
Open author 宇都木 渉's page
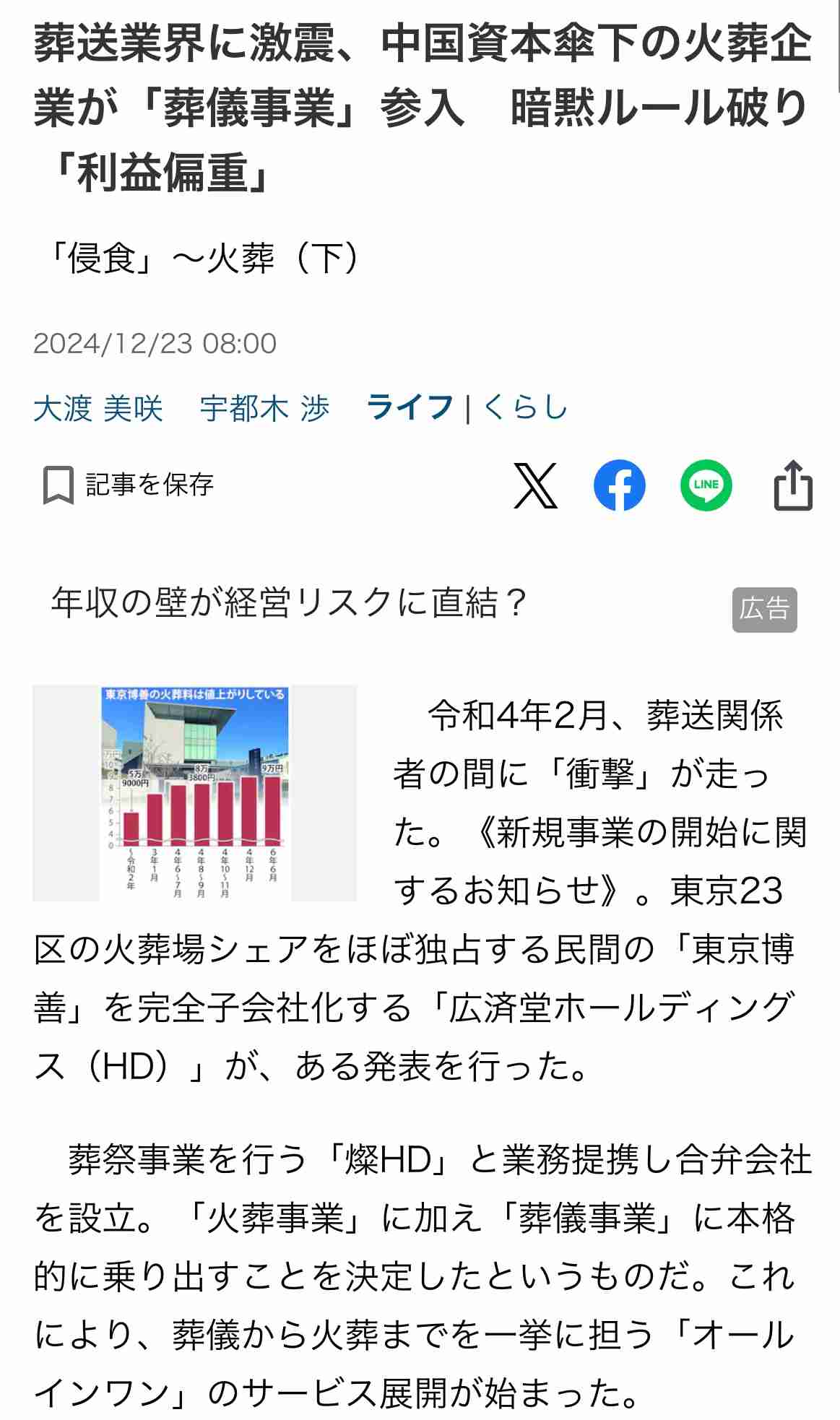click(264, 409)
